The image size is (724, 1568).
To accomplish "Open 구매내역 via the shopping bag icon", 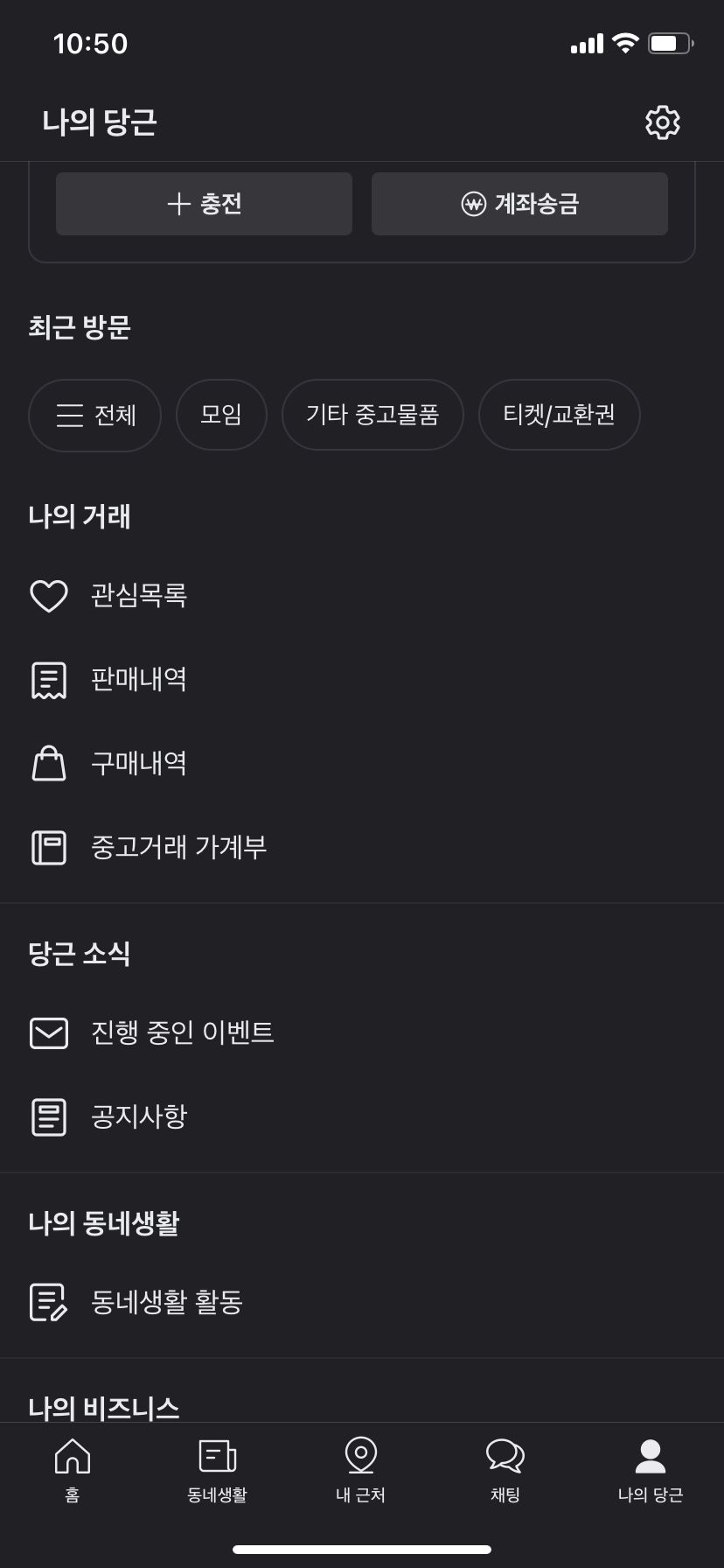I will [49, 762].
